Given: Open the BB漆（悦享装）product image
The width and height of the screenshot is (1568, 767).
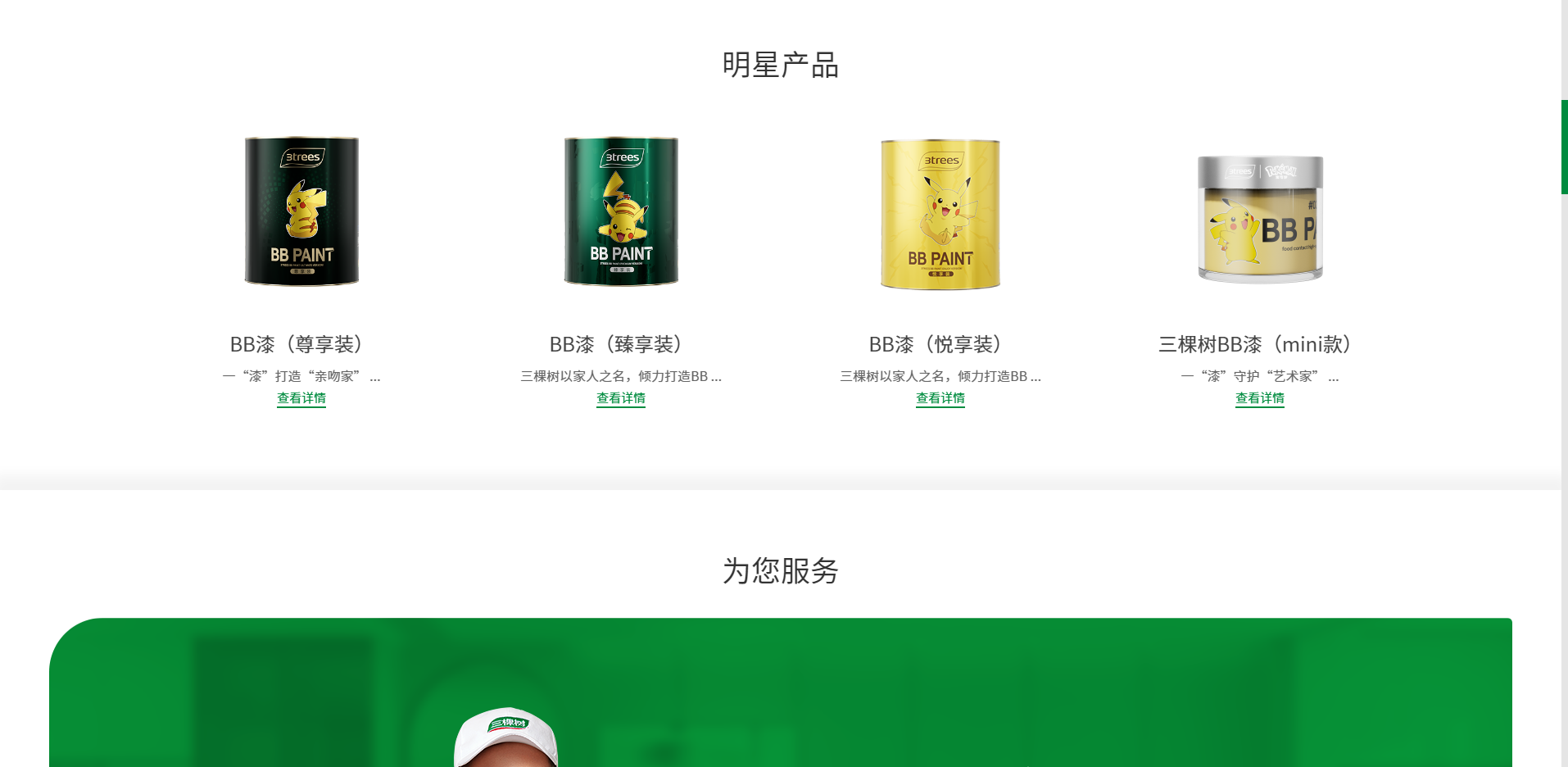Looking at the screenshot, I should coord(940,214).
